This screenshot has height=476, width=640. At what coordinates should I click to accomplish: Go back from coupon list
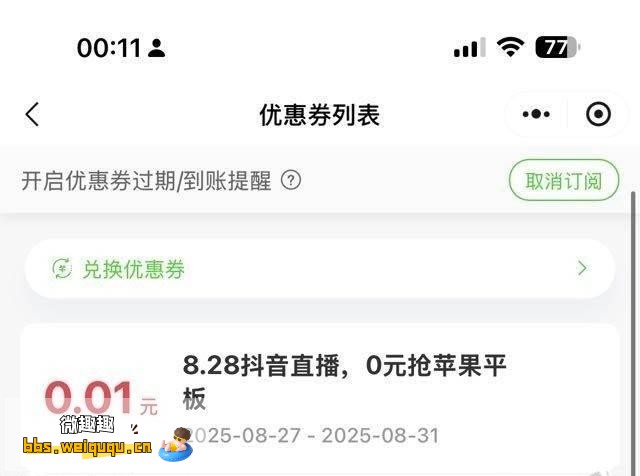point(32,114)
